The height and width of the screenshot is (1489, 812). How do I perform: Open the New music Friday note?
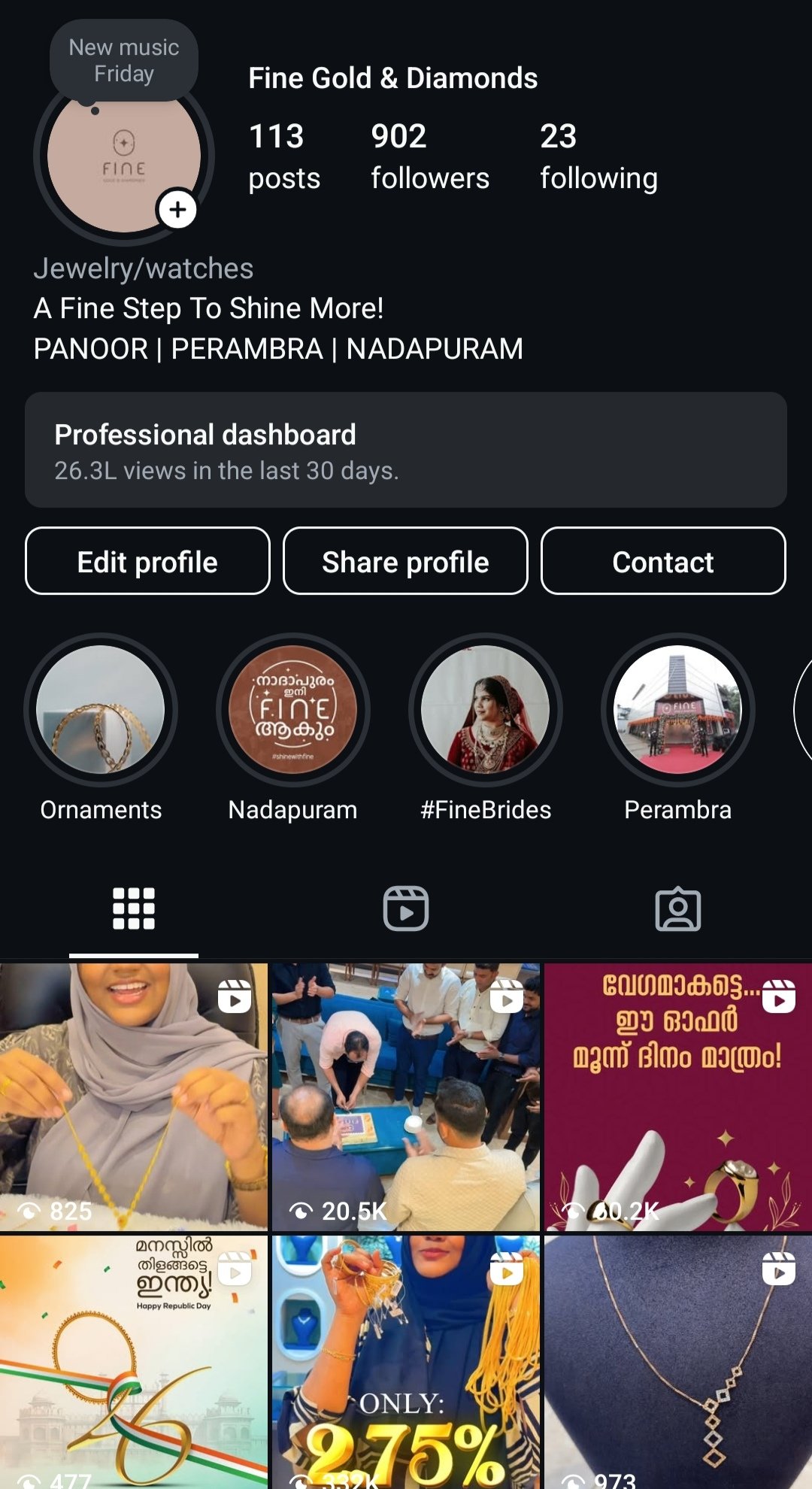[x=124, y=61]
